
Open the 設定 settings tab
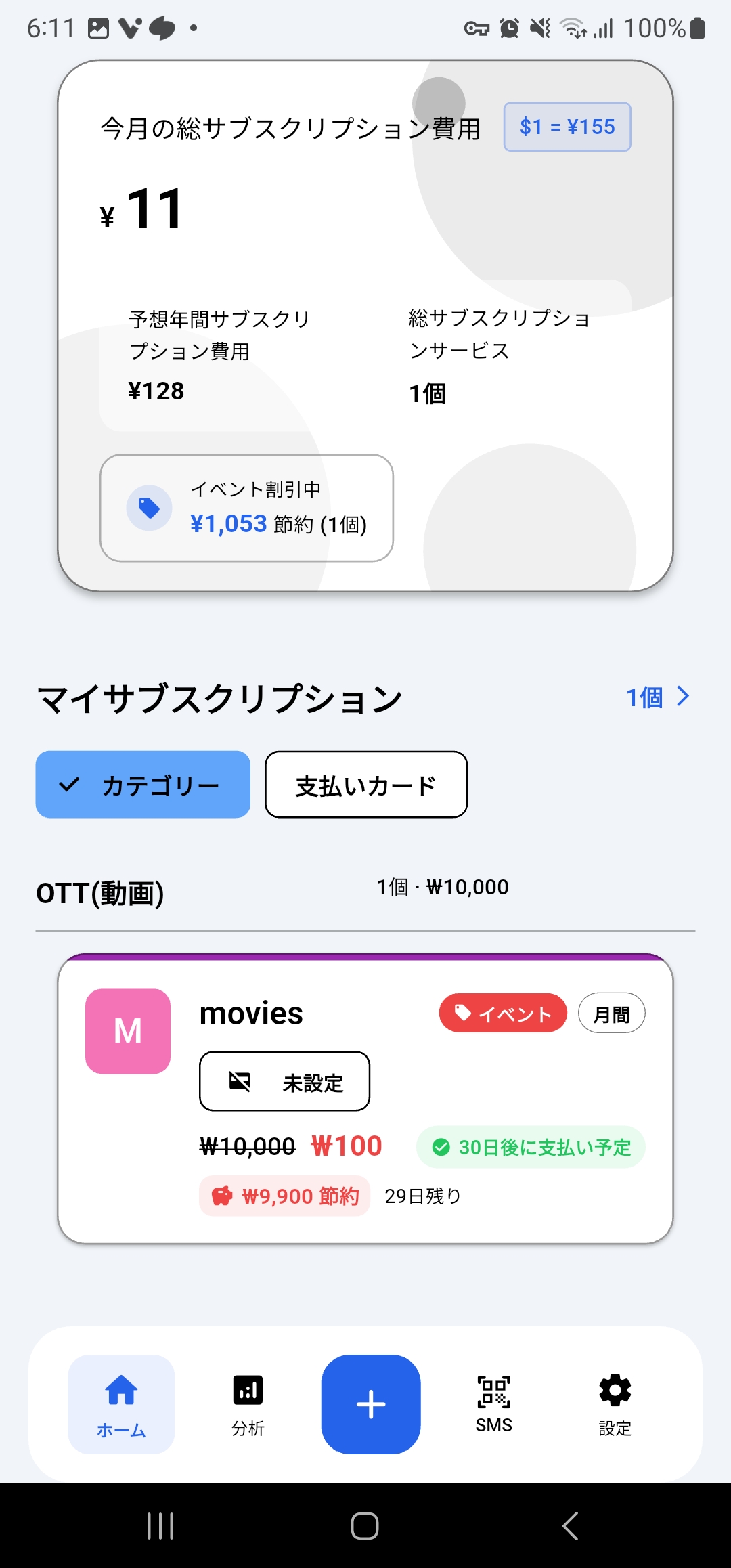coord(615,1404)
